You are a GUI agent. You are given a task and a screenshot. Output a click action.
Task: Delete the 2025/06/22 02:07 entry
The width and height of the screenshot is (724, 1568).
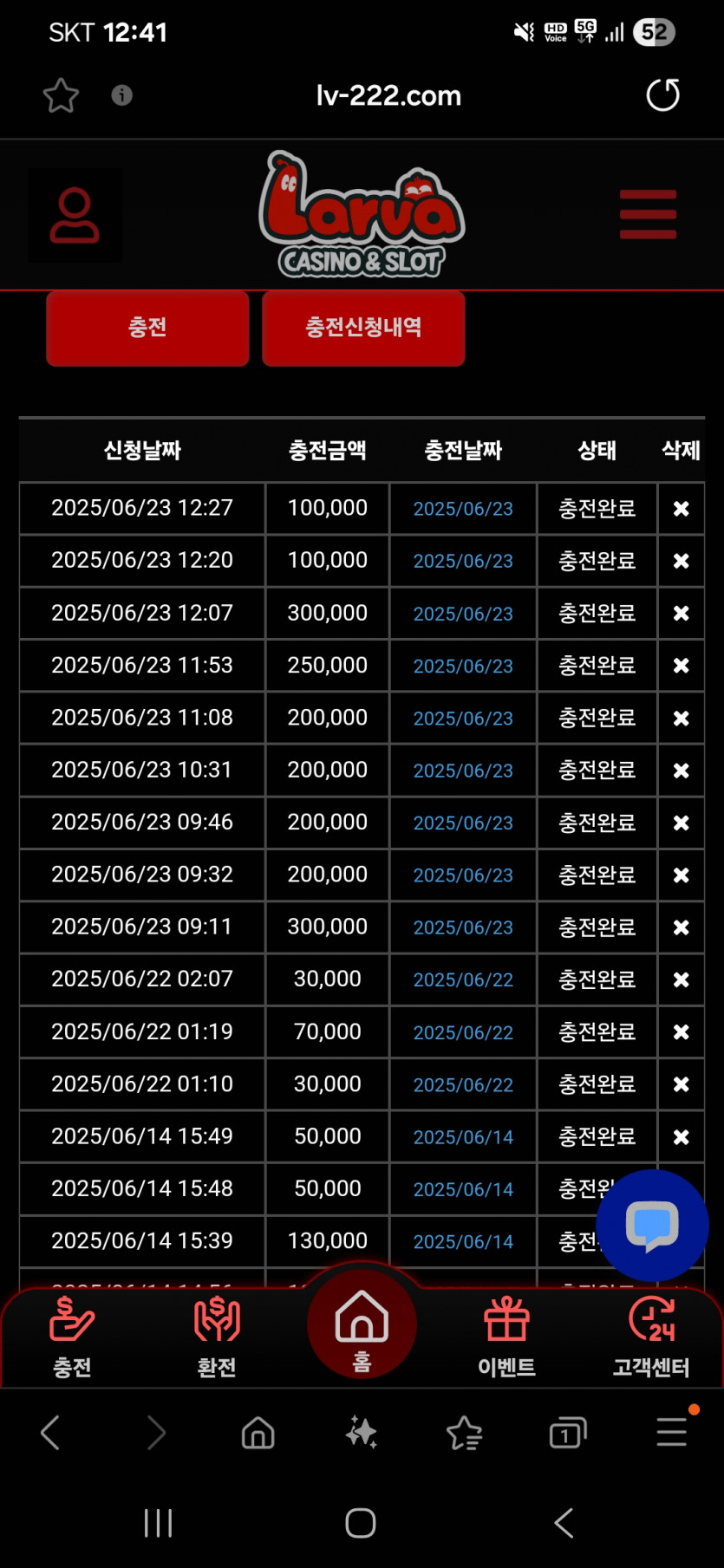point(682,979)
